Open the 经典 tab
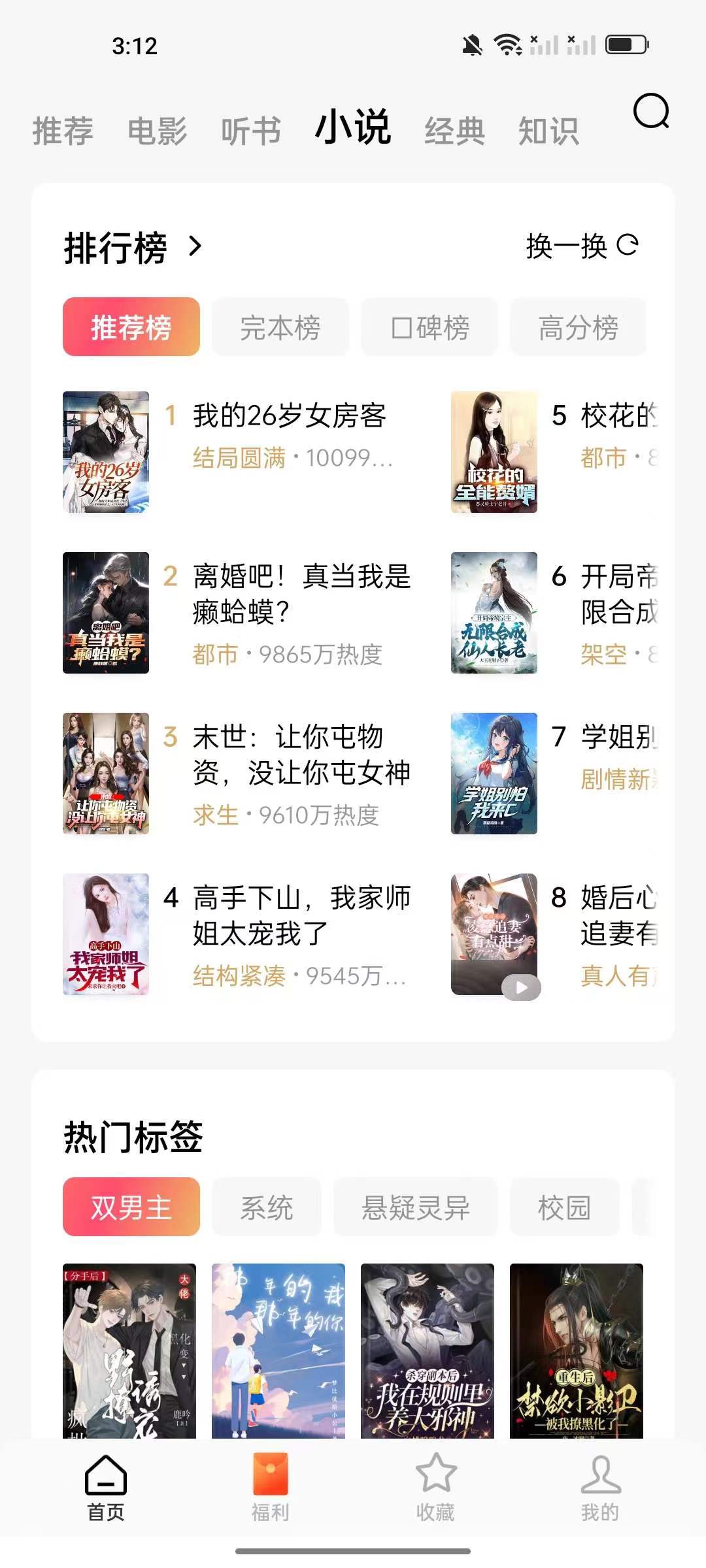This screenshot has width=706, height=1568. [454, 131]
